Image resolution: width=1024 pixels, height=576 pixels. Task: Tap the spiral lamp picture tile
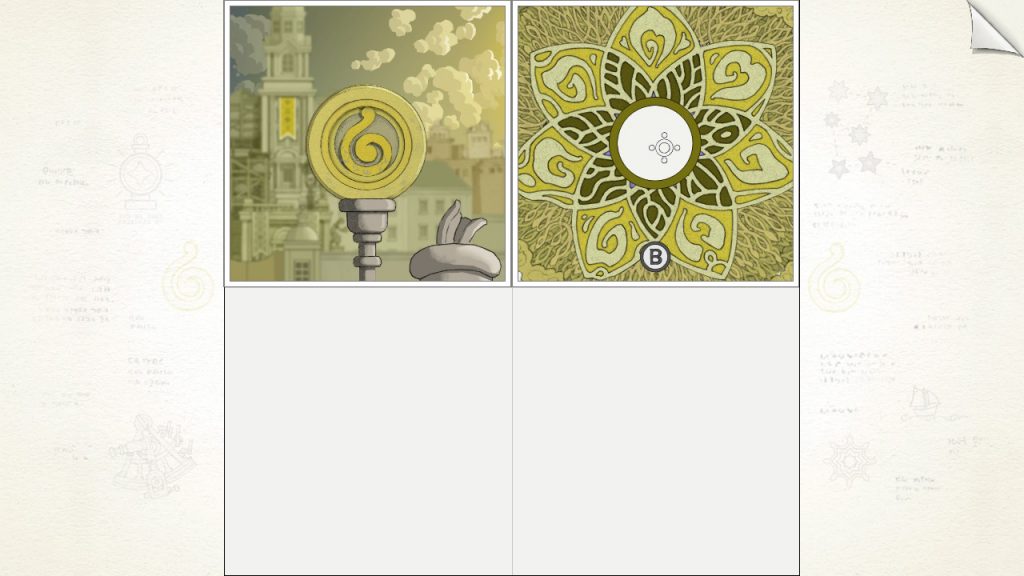tap(367, 144)
